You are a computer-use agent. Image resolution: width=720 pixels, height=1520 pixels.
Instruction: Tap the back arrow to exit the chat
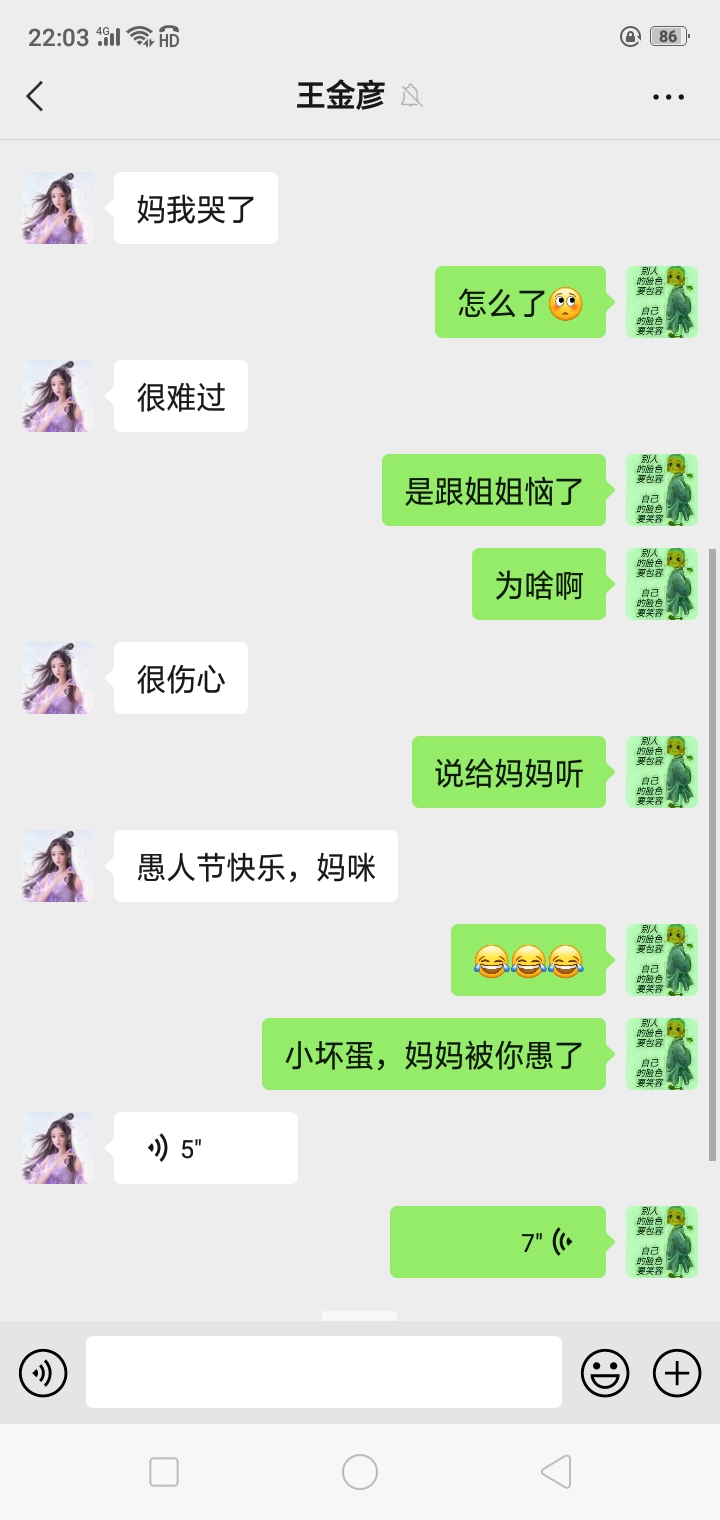(35, 96)
